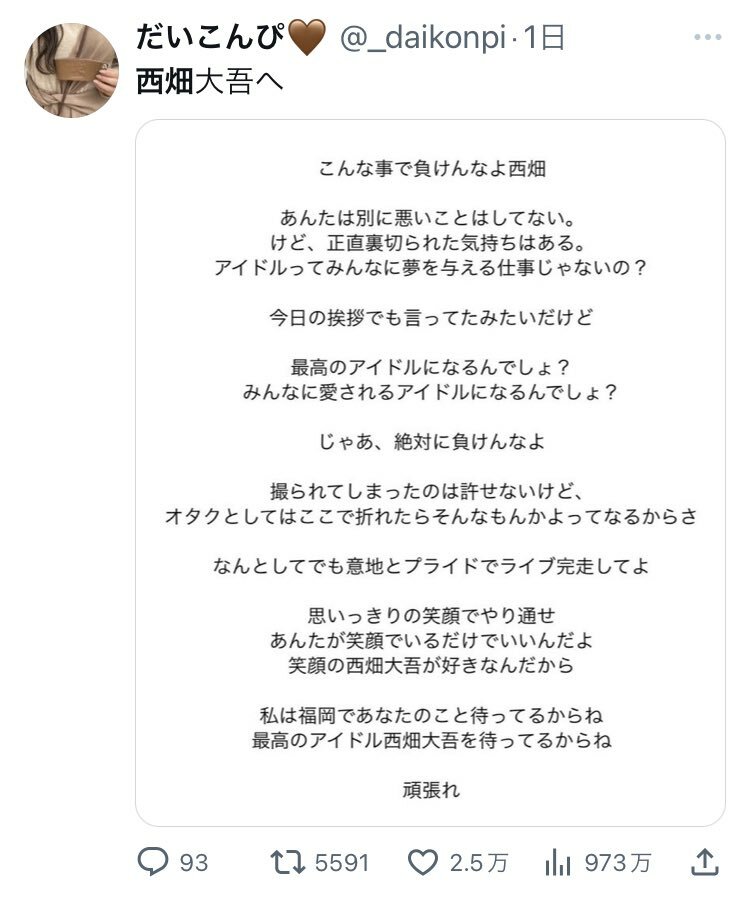750x905 pixels.
Task: Open the attached letter image in the tweet
Action: coord(430,472)
